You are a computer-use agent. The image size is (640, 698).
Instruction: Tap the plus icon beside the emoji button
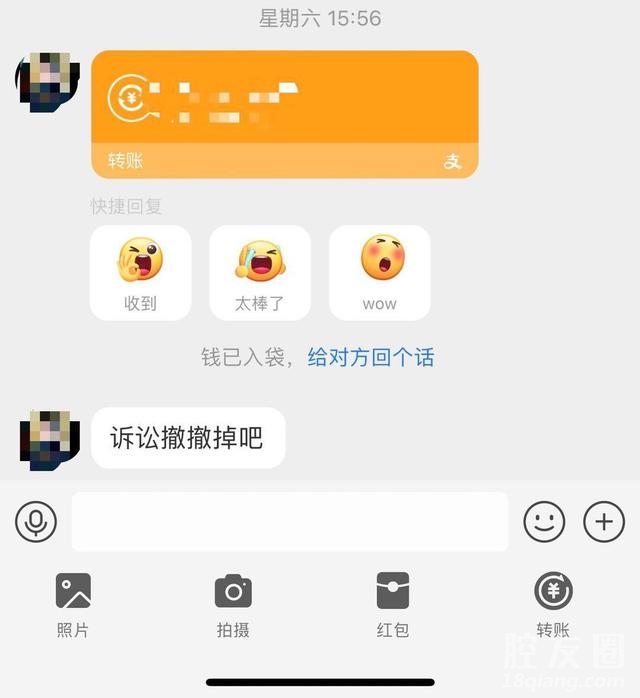603,522
